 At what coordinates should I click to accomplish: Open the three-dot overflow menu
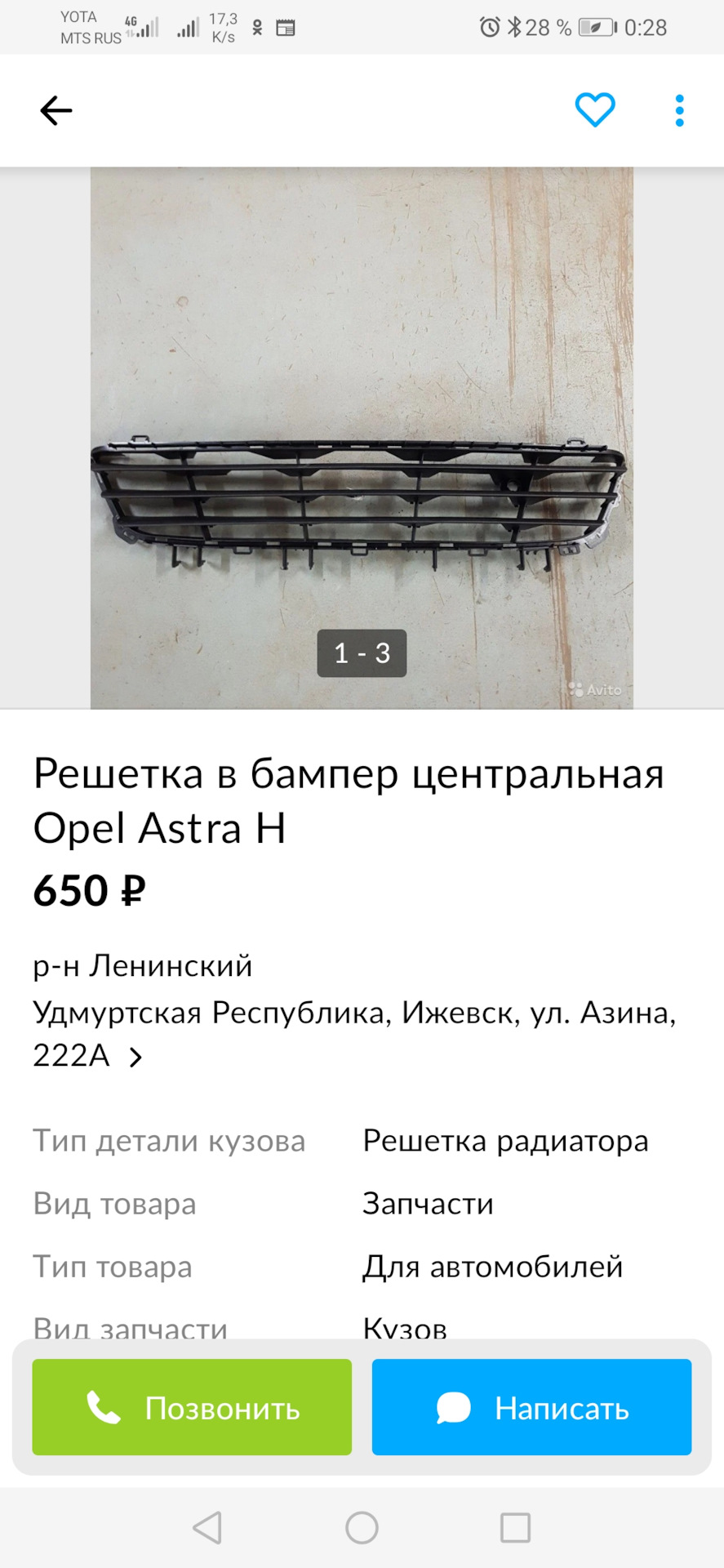point(679,110)
